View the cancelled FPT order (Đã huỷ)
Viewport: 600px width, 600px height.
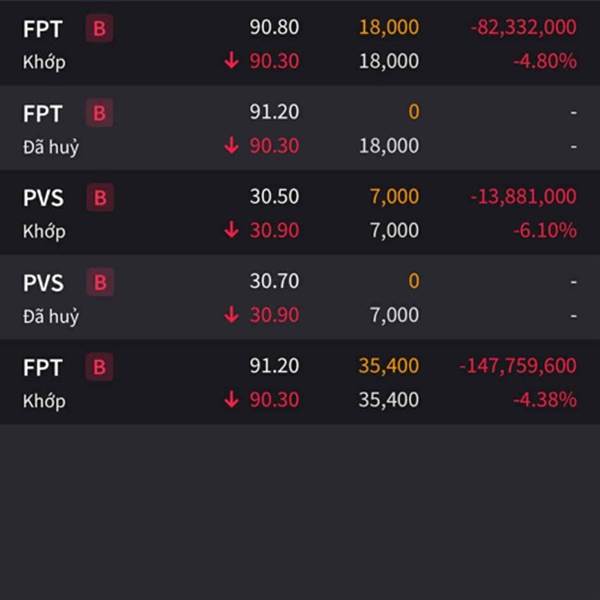pos(300,128)
